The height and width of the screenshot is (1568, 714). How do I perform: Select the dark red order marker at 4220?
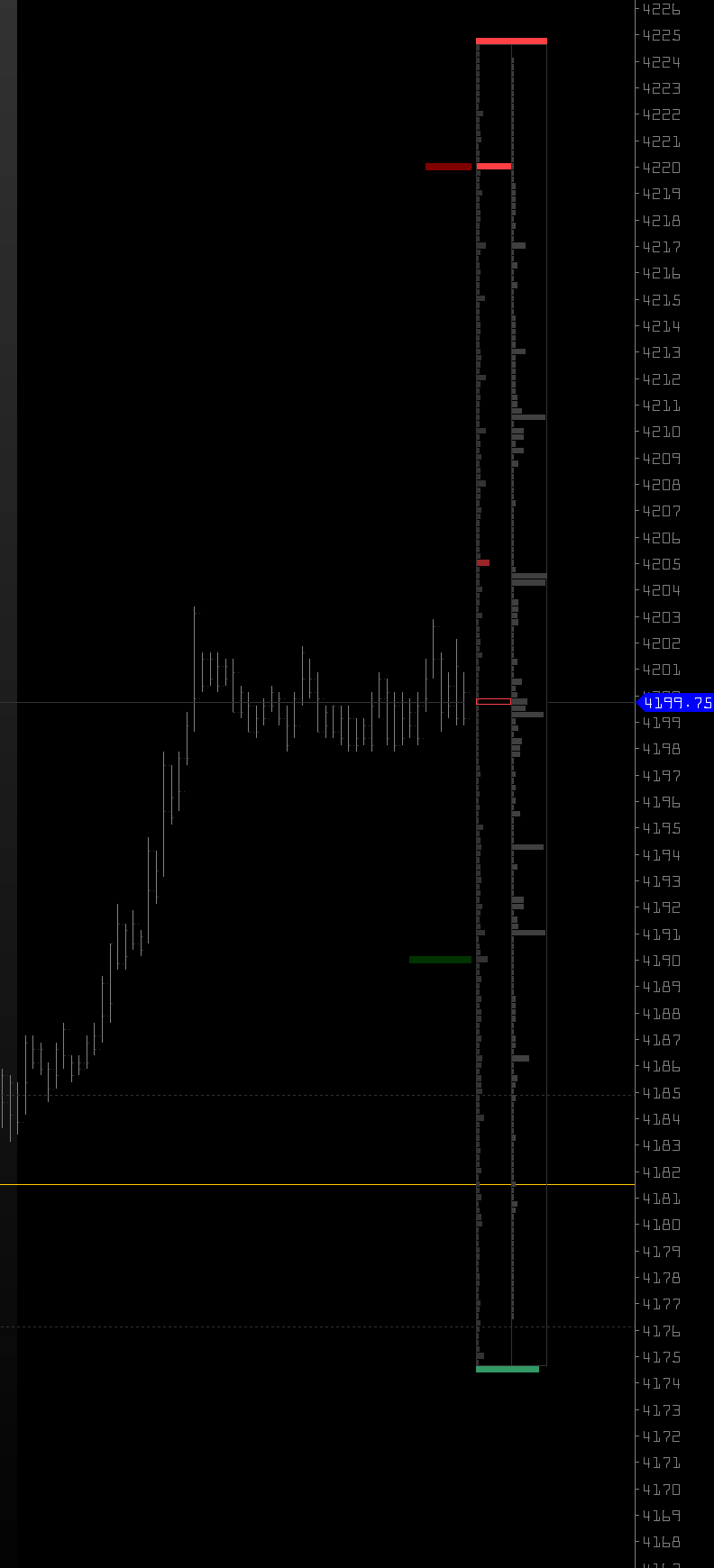448,167
